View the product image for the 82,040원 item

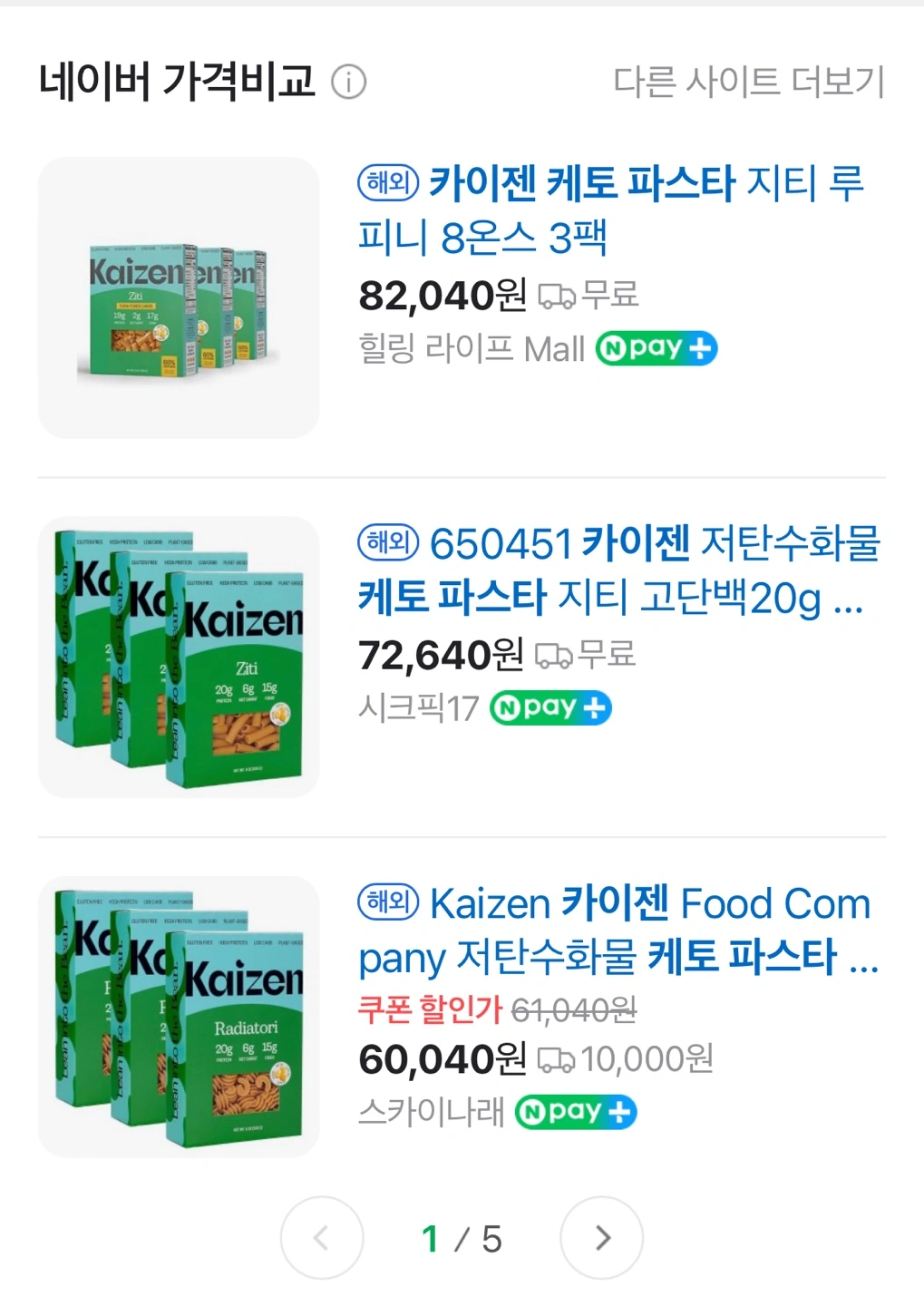pyautogui.click(x=179, y=297)
